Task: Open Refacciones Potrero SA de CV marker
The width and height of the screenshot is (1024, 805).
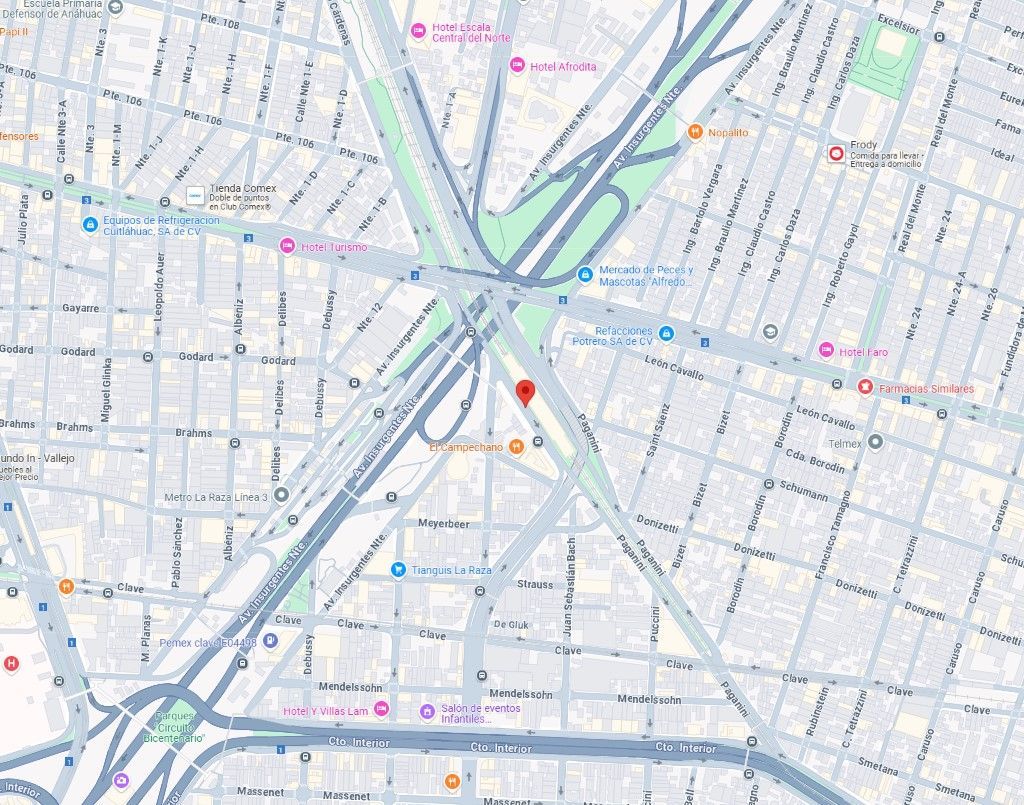Action: coord(665,334)
